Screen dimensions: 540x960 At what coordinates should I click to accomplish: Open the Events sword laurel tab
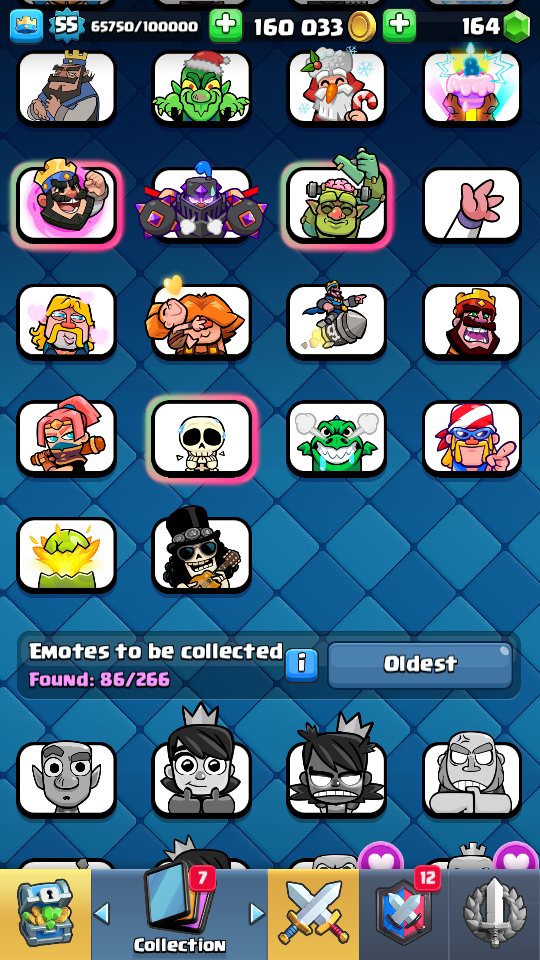495,914
